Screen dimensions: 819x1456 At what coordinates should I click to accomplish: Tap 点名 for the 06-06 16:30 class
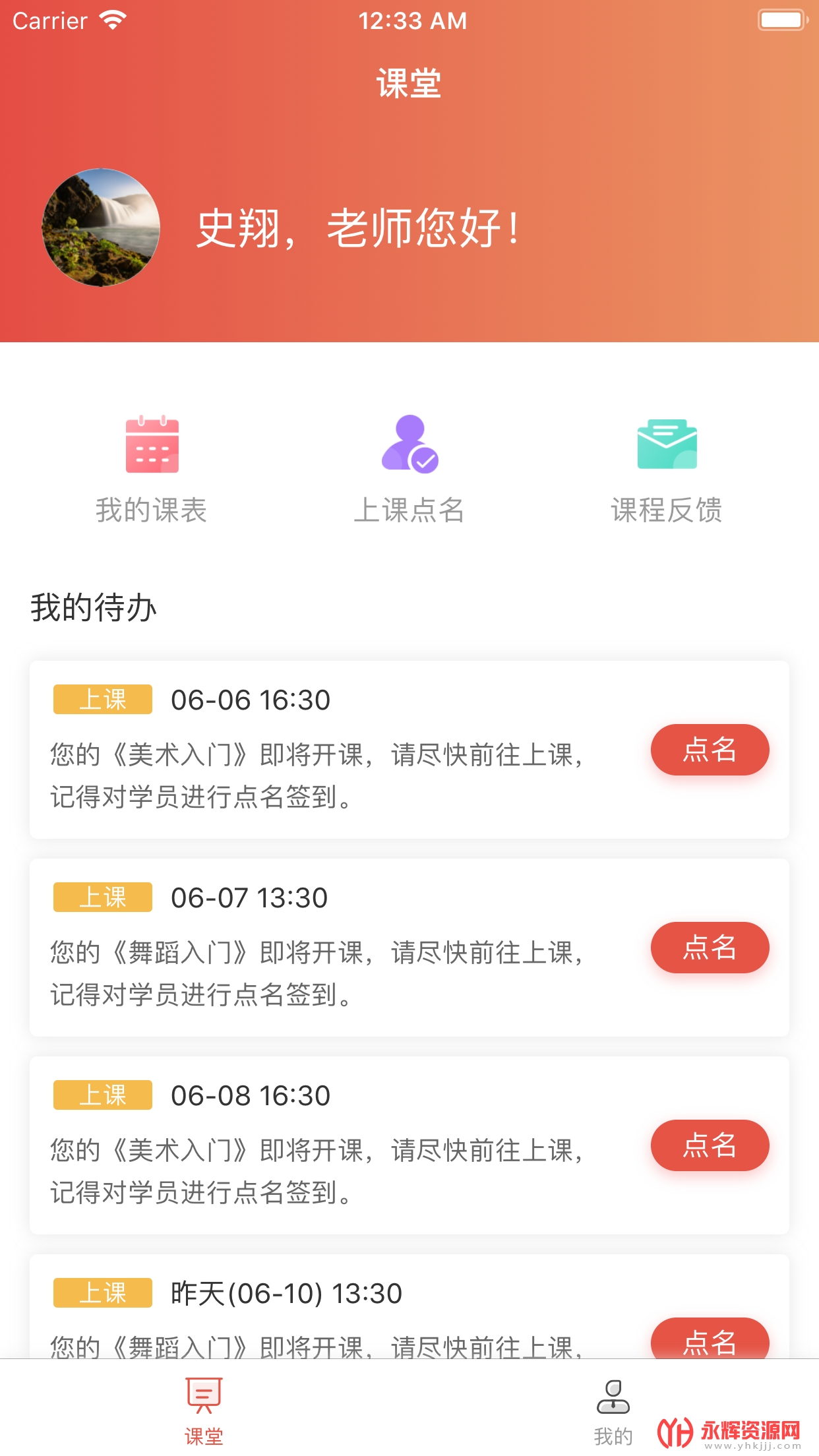point(710,750)
